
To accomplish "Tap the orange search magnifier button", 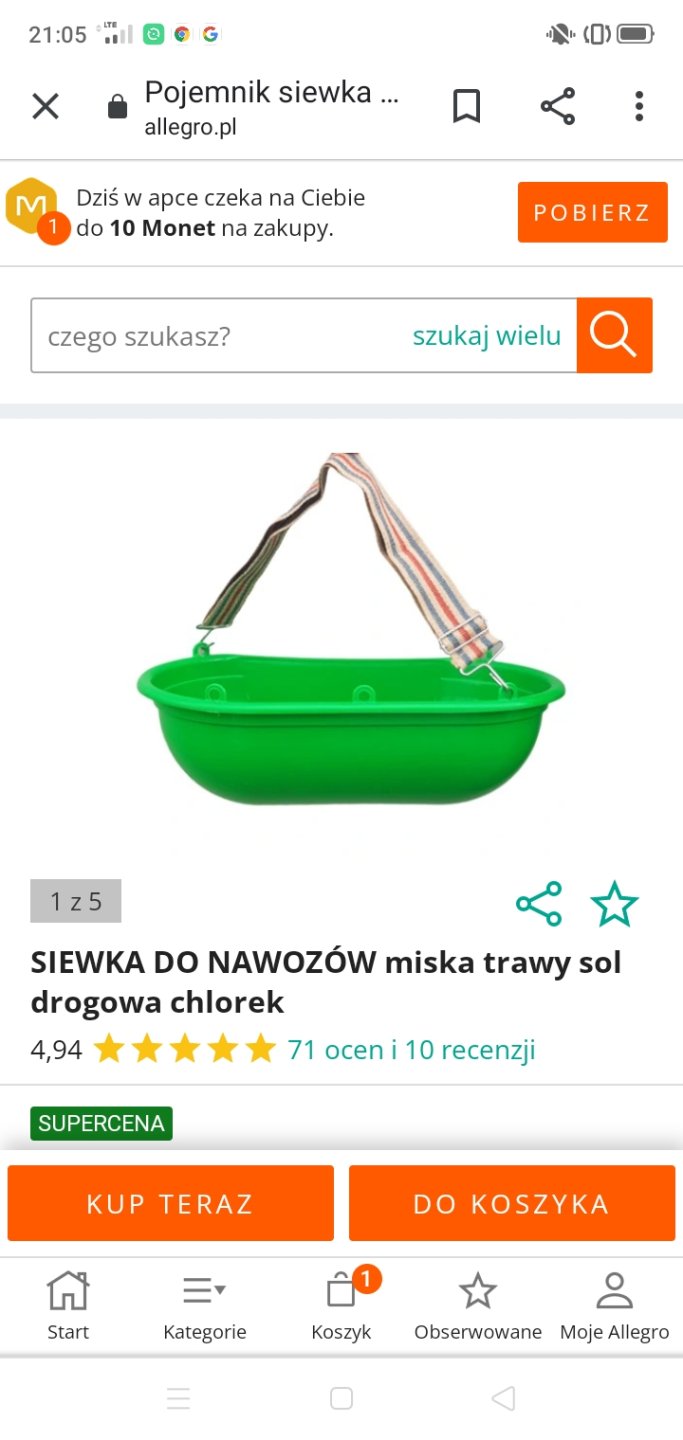I will coord(614,336).
